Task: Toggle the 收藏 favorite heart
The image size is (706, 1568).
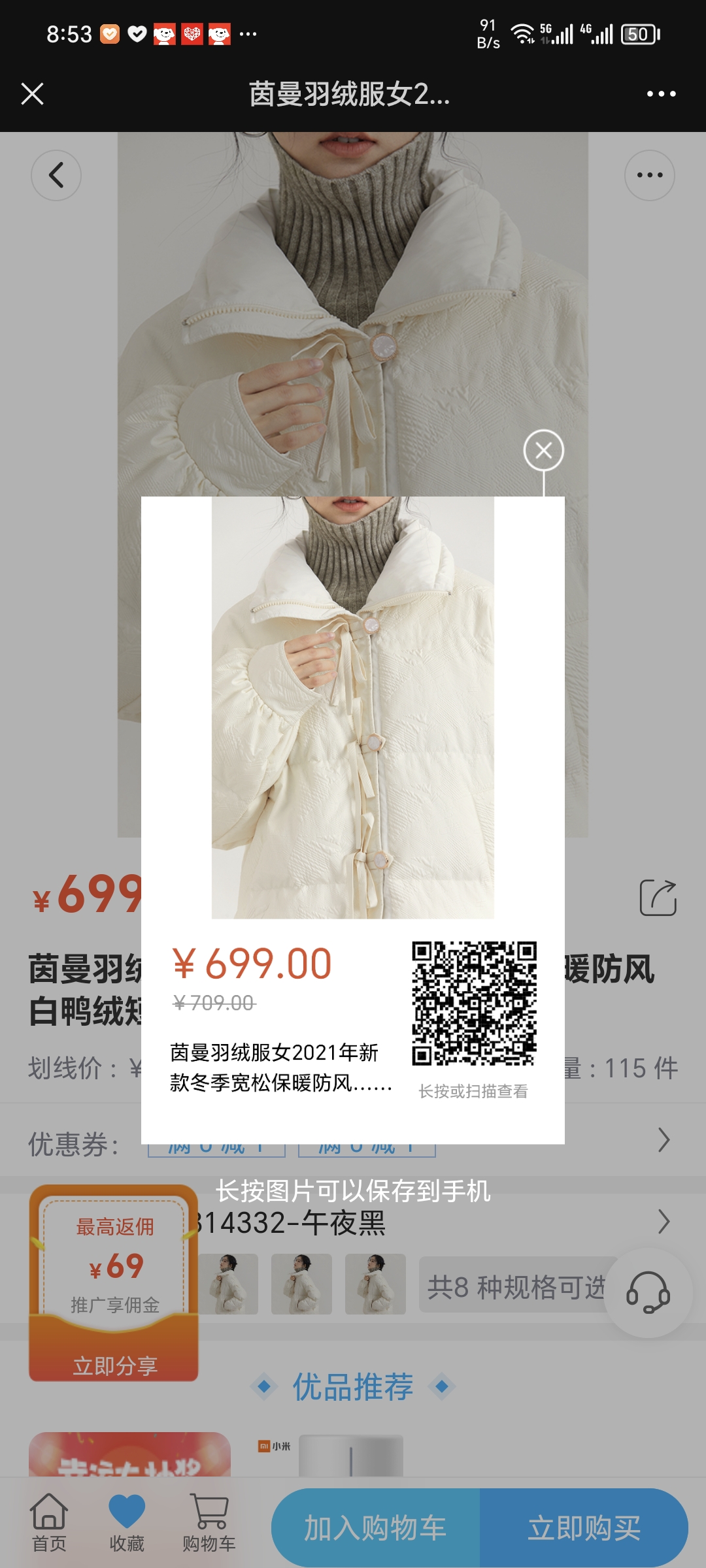Action: coord(127,1522)
